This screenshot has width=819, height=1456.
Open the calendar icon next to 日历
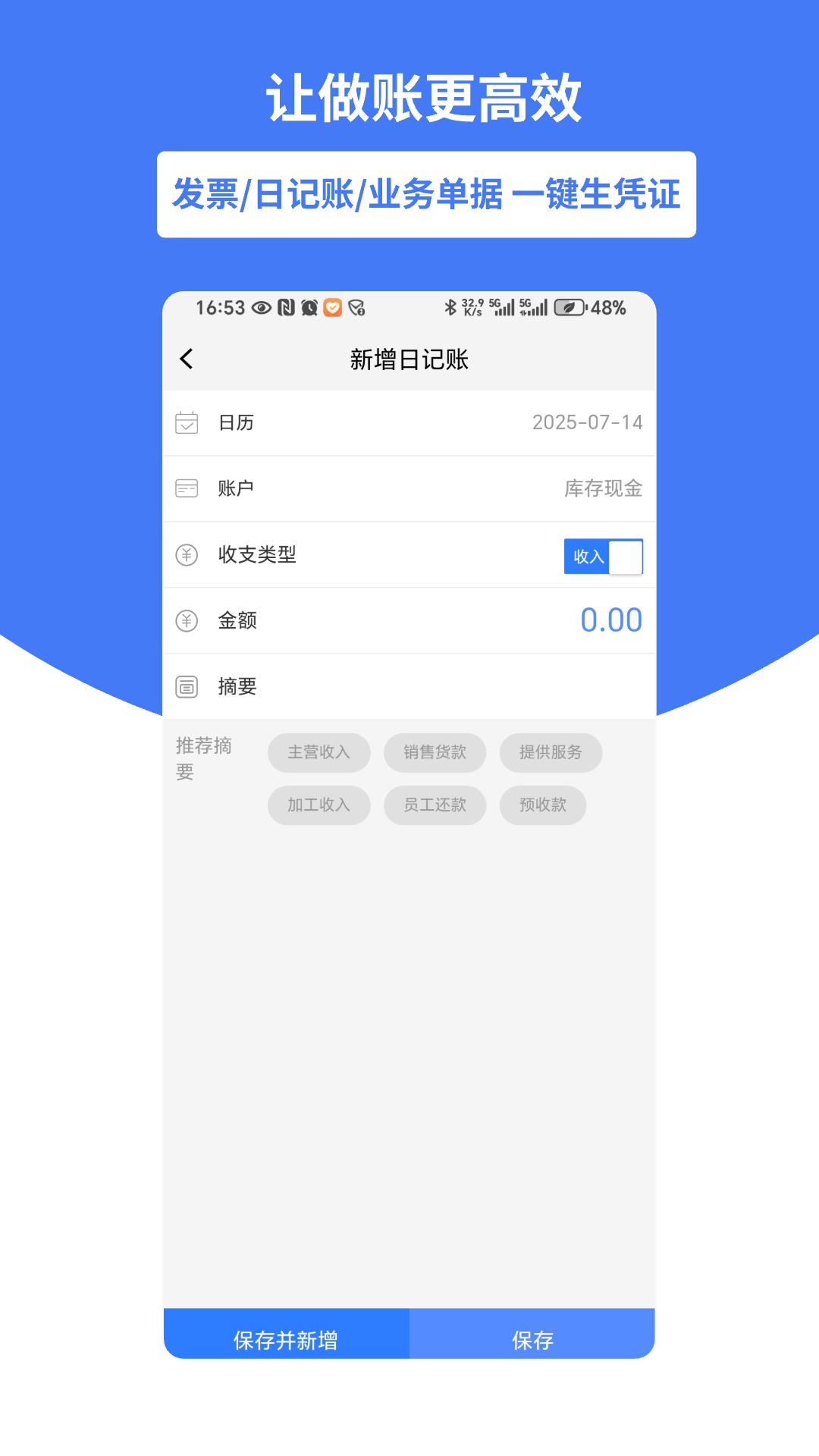point(187,422)
